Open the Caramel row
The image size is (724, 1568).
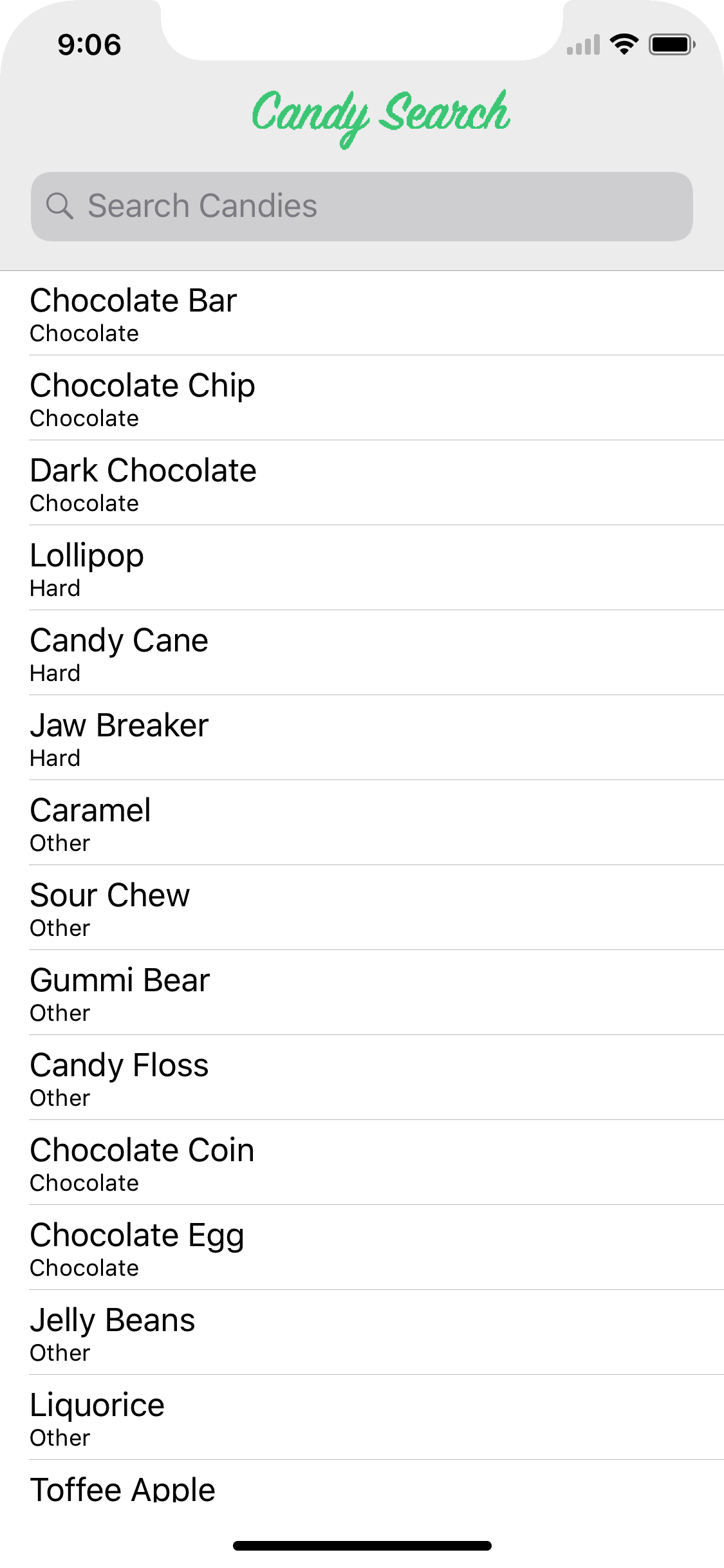(x=362, y=823)
